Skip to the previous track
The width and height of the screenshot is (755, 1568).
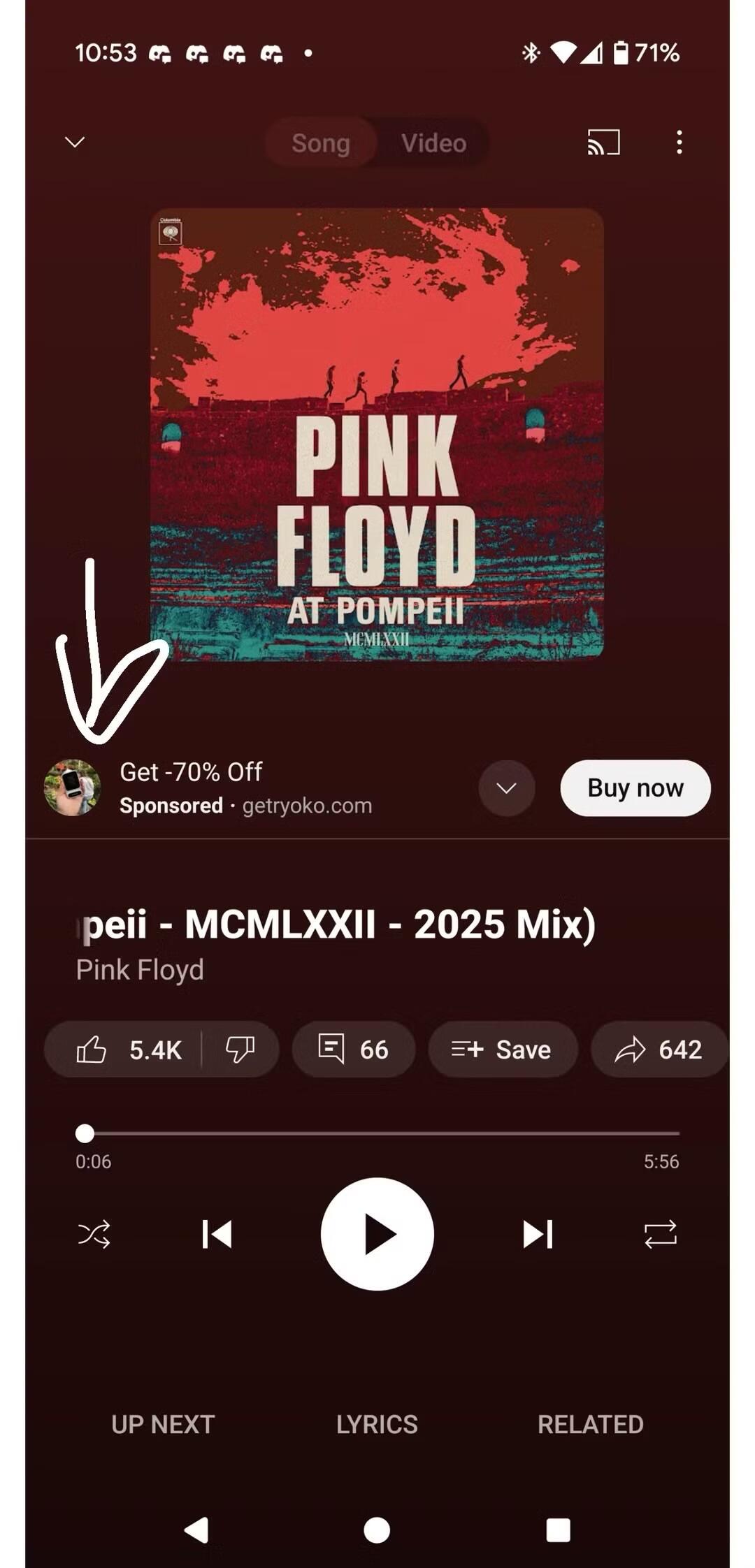click(217, 1235)
